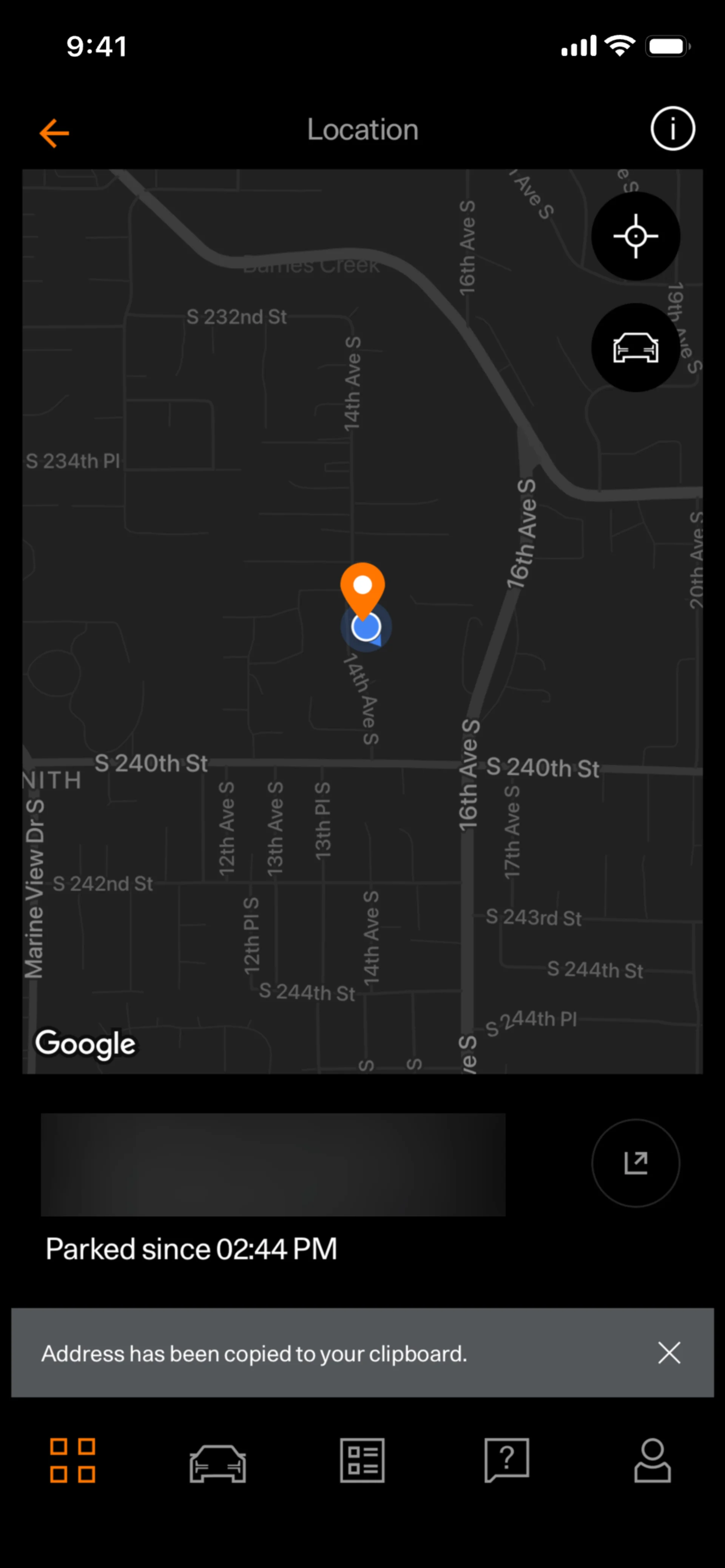Image resolution: width=725 pixels, height=1568 pixels.
Task: Switch to the vehicle tab
Action: (x=217, y=1462)
